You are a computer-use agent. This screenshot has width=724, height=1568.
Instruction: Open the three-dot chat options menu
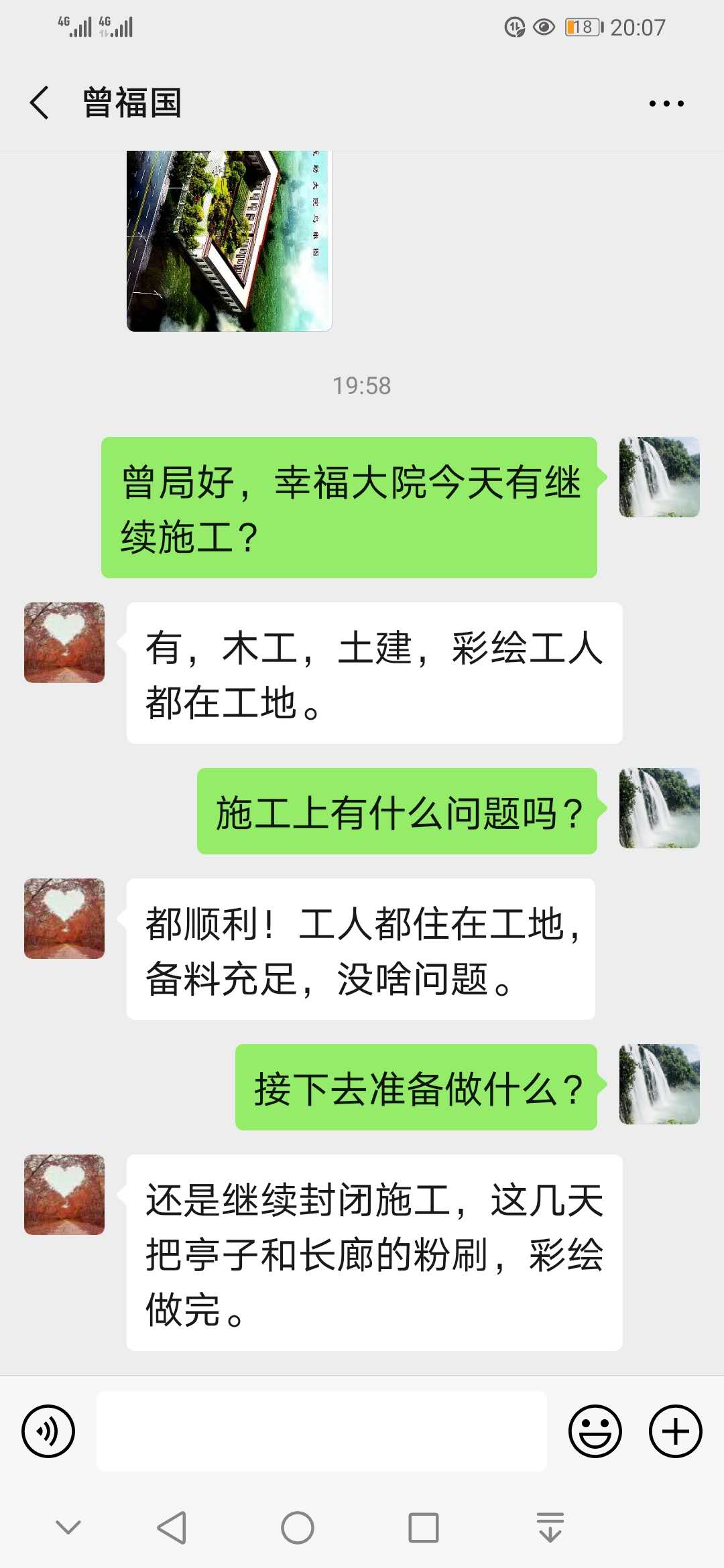(x=666, y=103)
